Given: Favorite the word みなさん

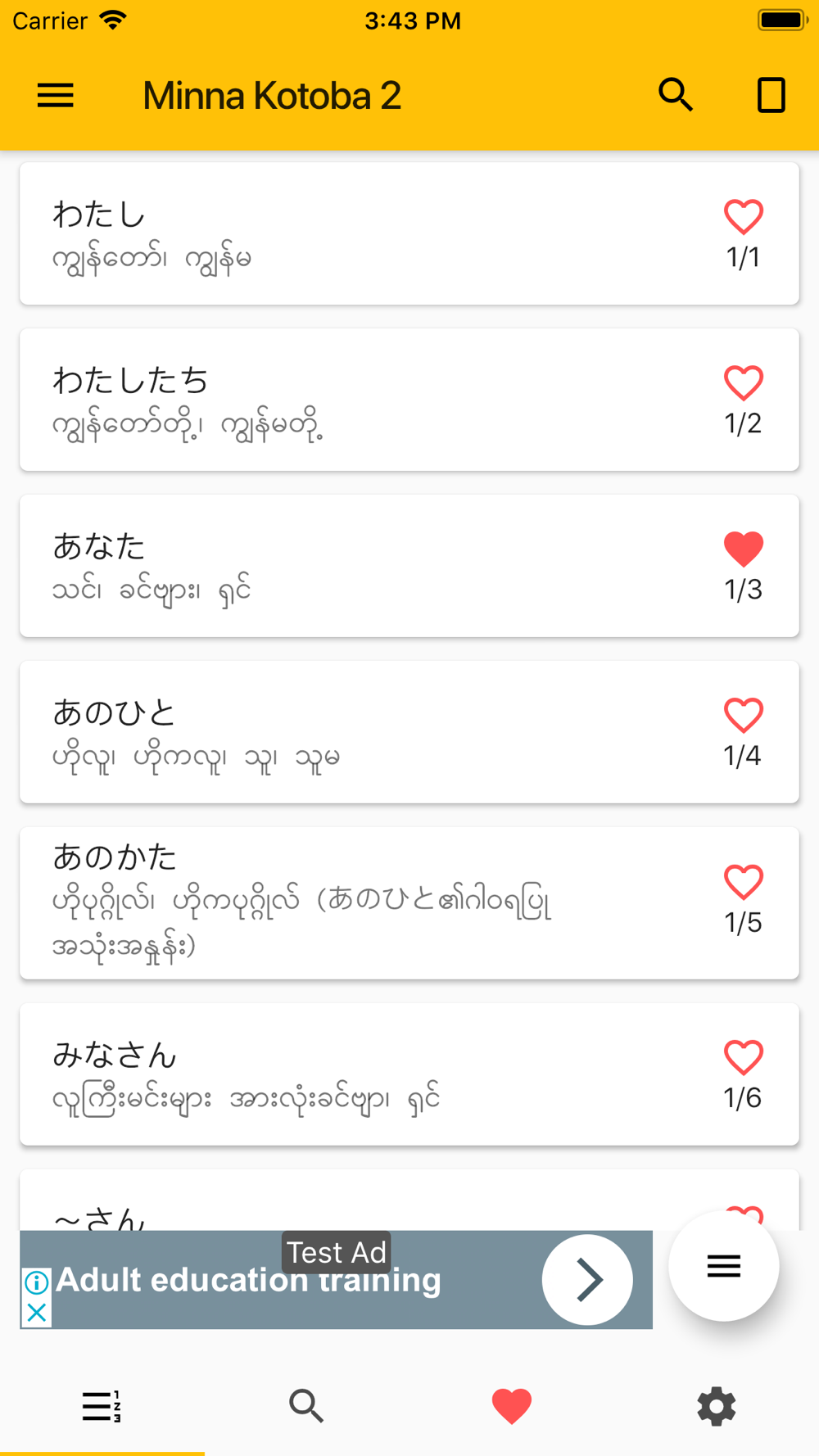Looking at the screenshot, I should 744,1057.
